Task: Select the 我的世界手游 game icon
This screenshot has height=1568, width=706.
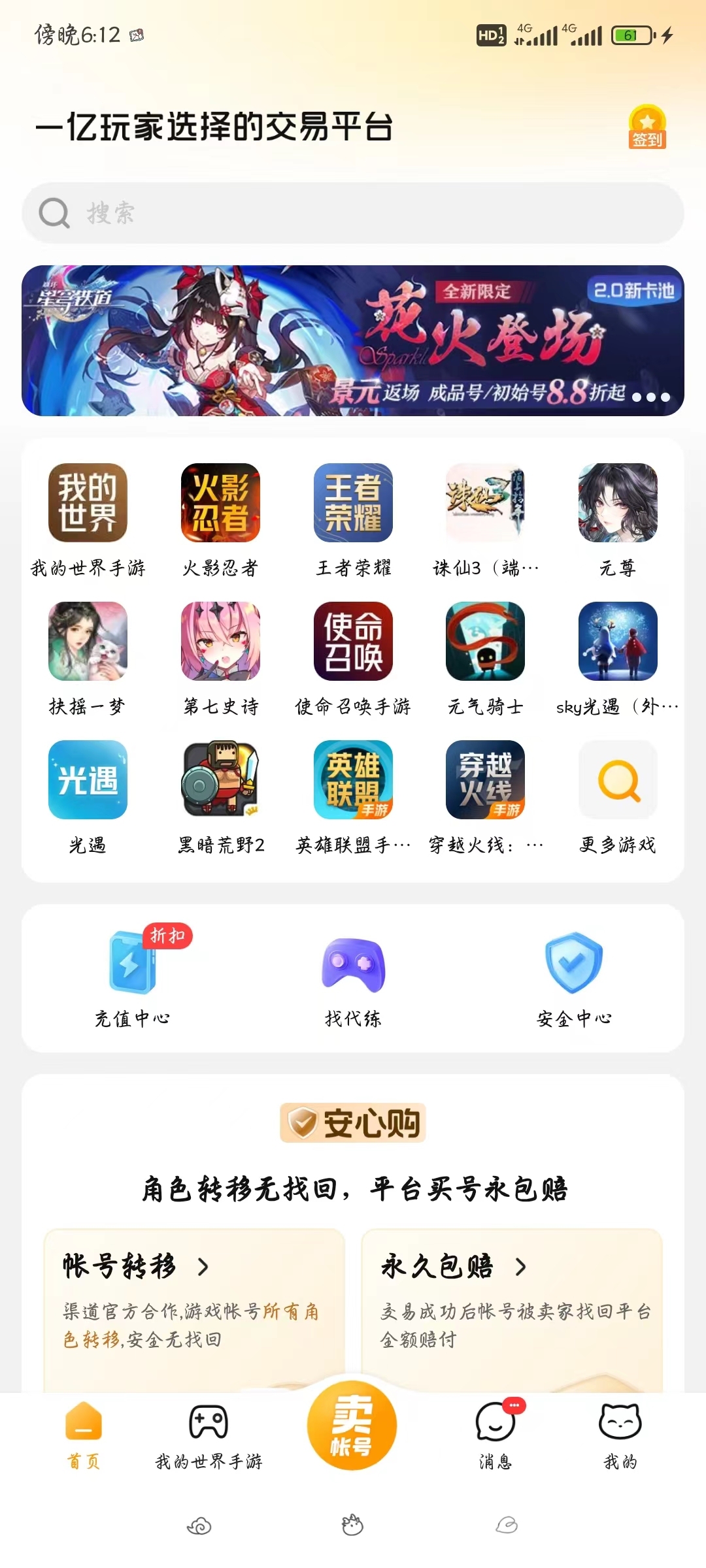Action: pos(88,503)
